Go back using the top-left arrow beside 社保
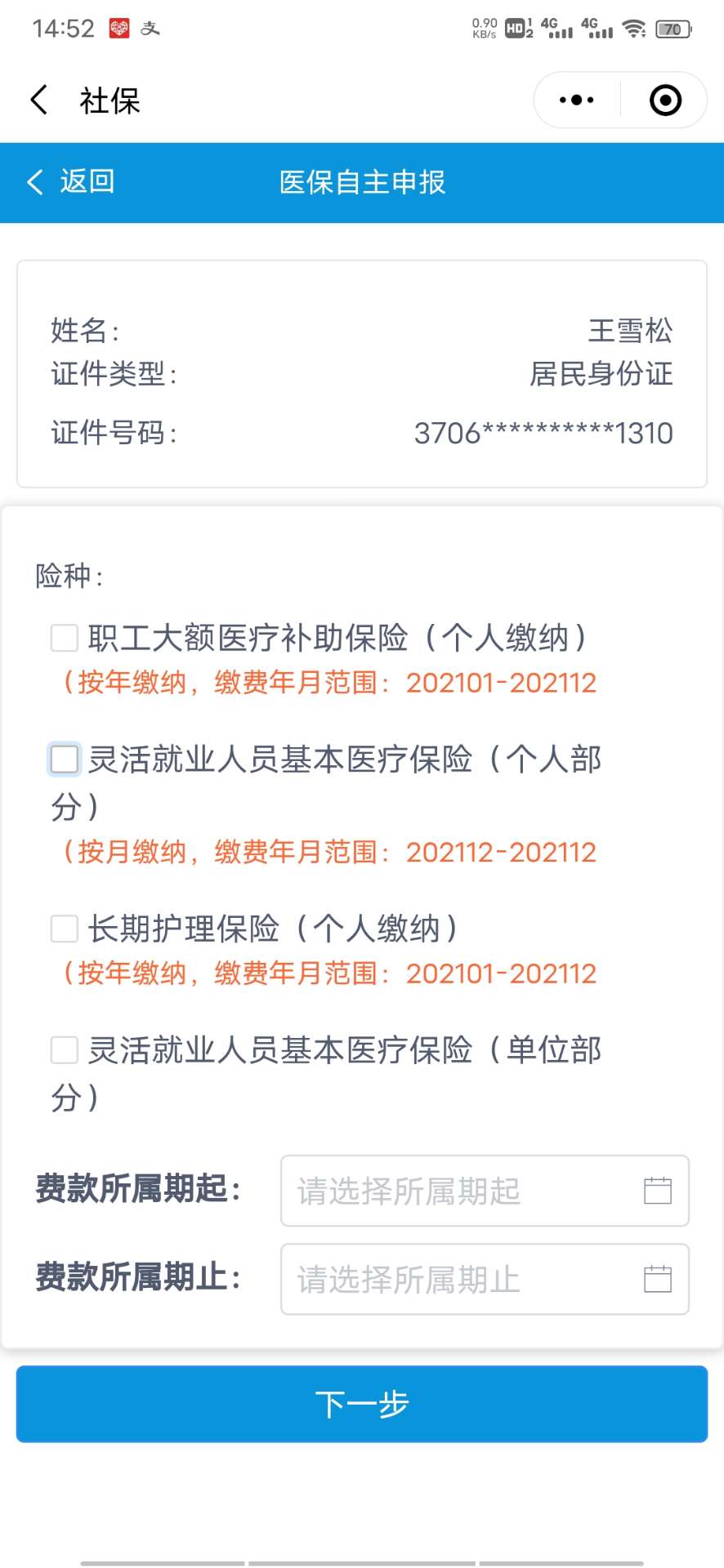The width and height of the screenshot is (724, 1568). (38, 100)
